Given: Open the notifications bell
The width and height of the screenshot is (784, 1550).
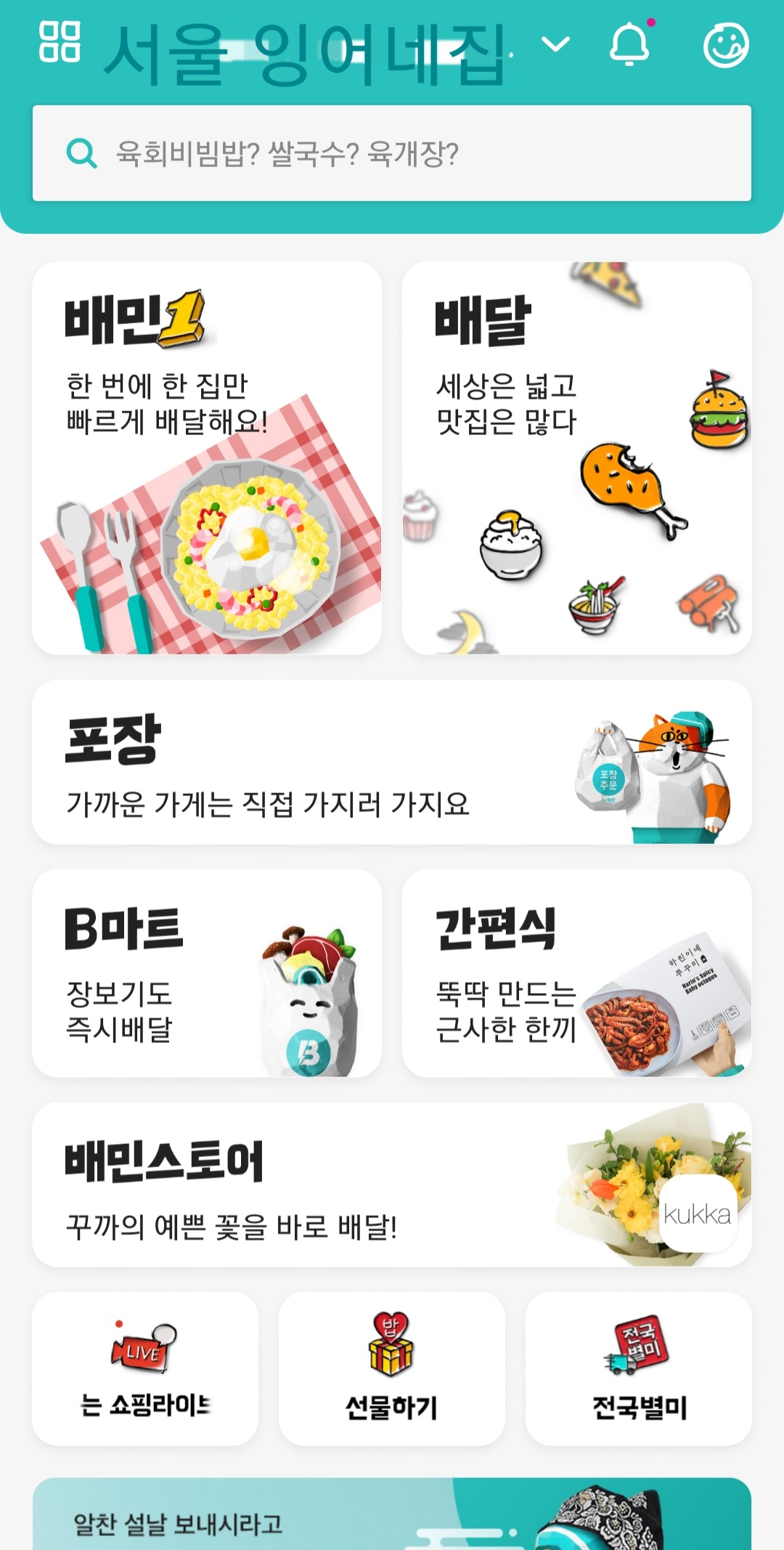Looking at the screenshot, I should click(x=629, y=45).
